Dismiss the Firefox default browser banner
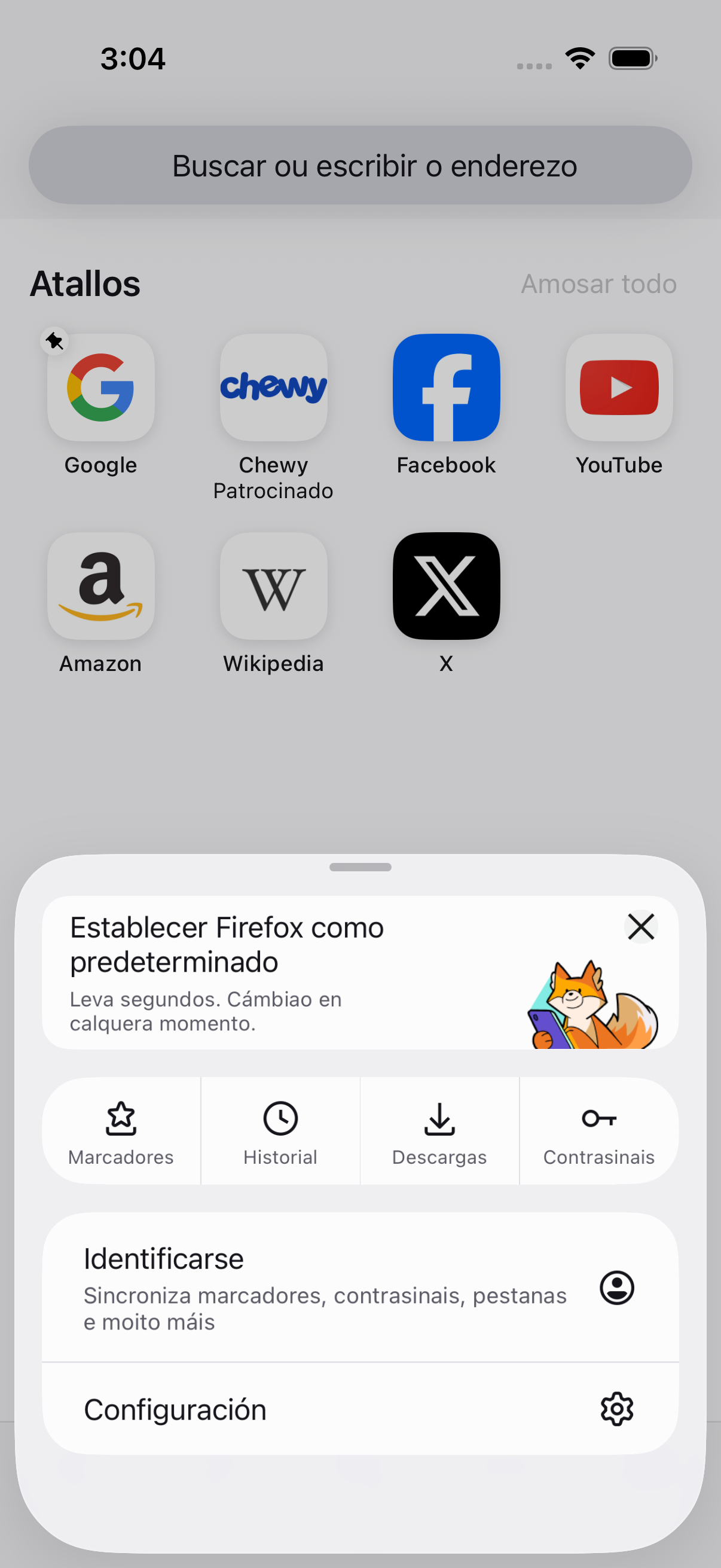Viewport: 721px width, 1568px height. pos(641,927)
